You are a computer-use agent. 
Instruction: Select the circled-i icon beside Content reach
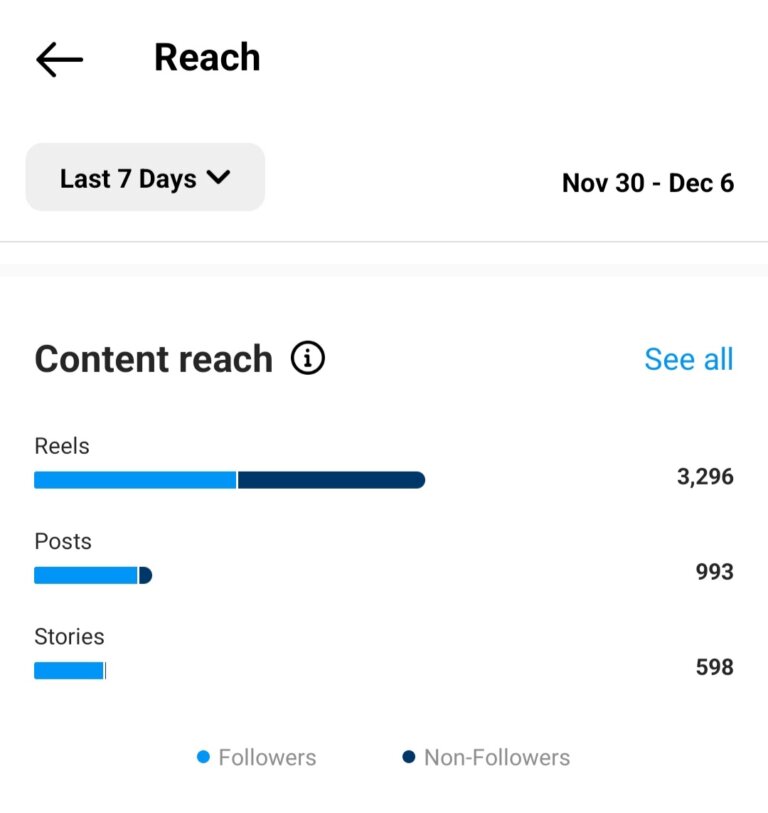308,358
